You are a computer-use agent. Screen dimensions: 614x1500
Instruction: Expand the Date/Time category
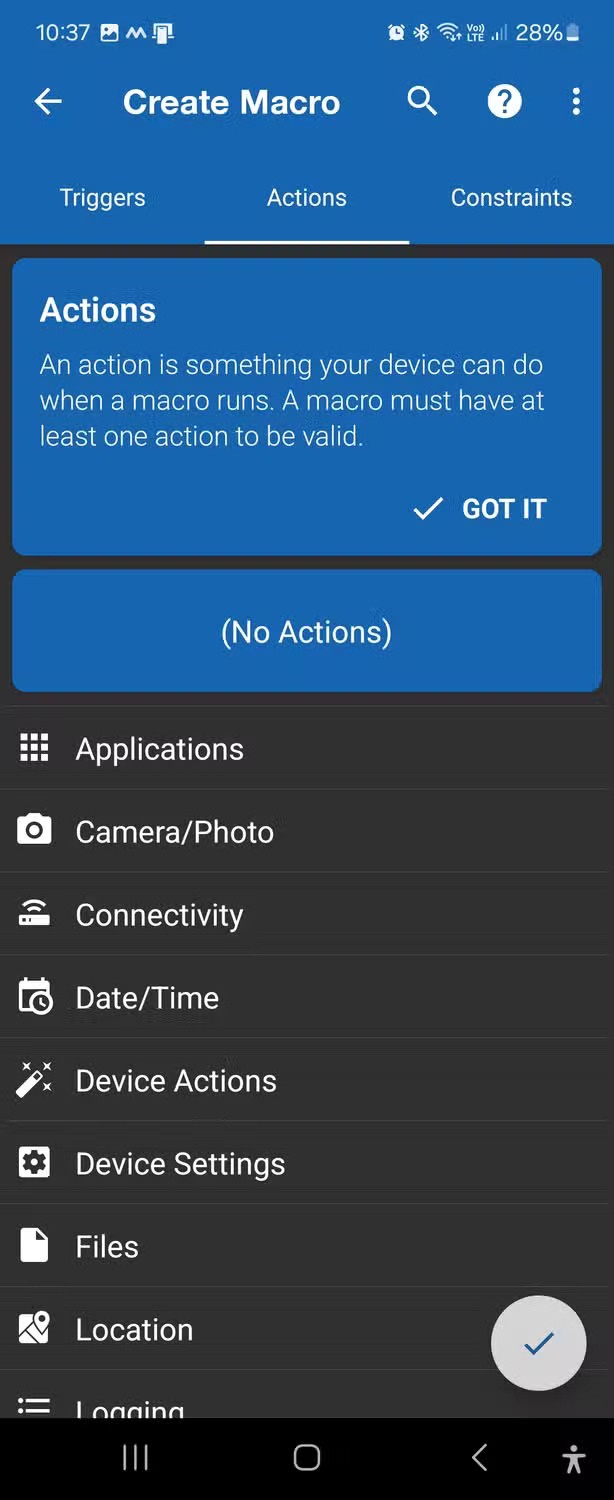click(x=147, y=998)
